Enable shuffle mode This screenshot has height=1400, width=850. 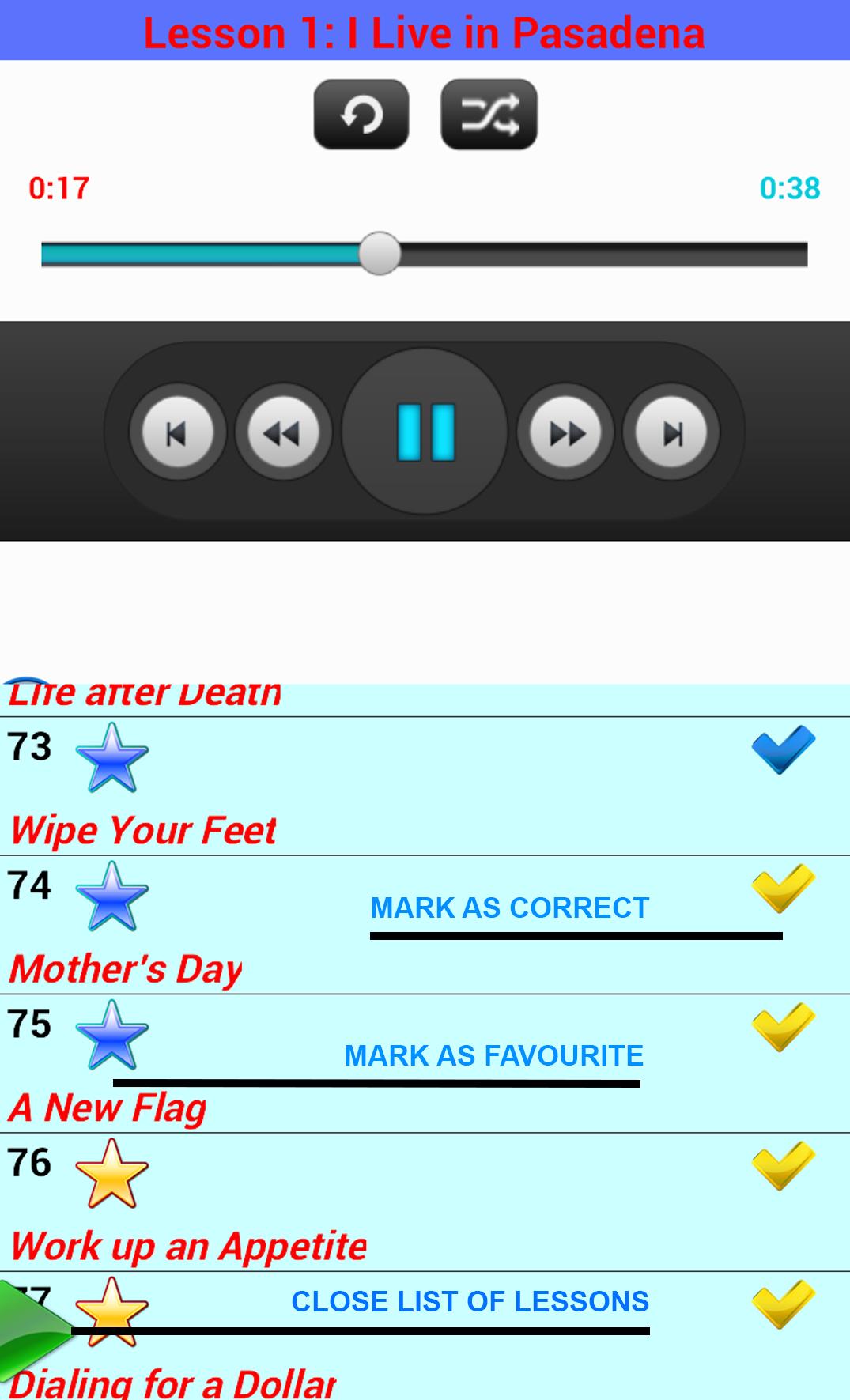[x=489, y=115]
